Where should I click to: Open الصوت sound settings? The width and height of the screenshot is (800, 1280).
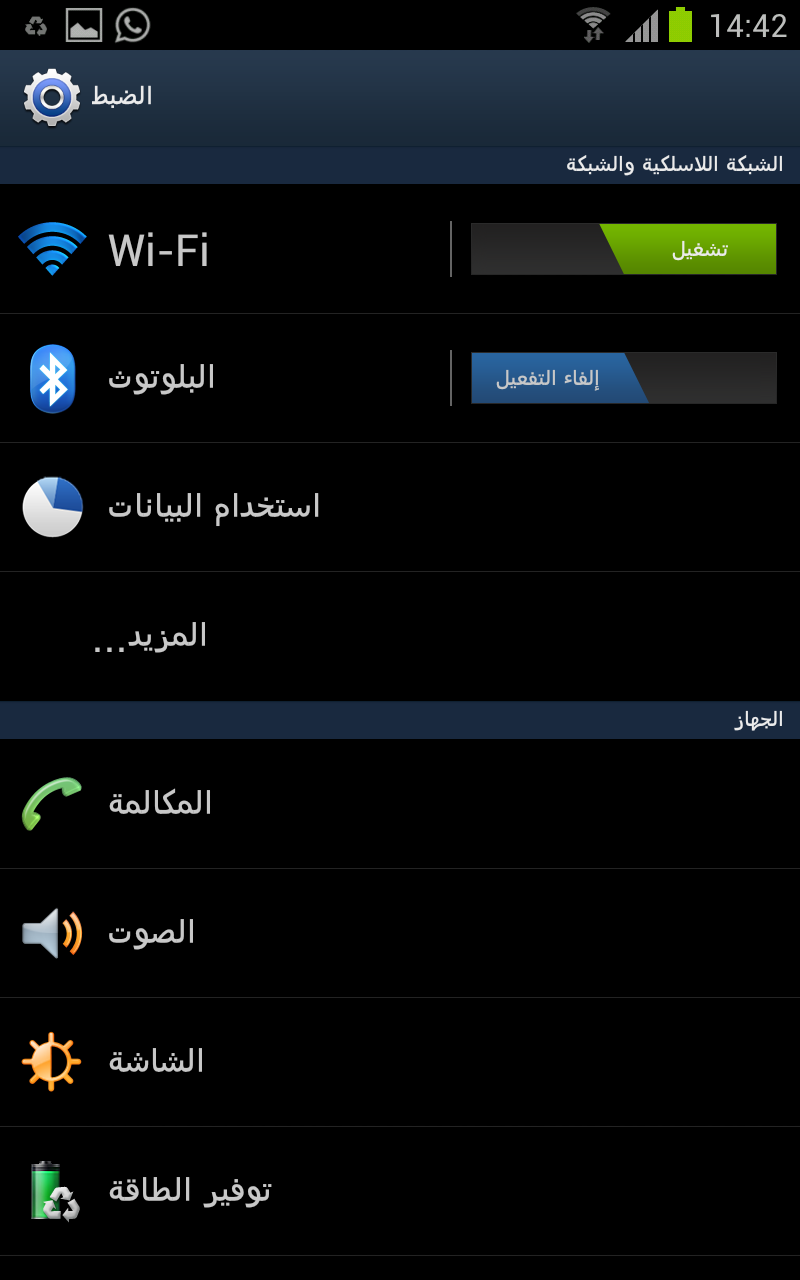400,933
